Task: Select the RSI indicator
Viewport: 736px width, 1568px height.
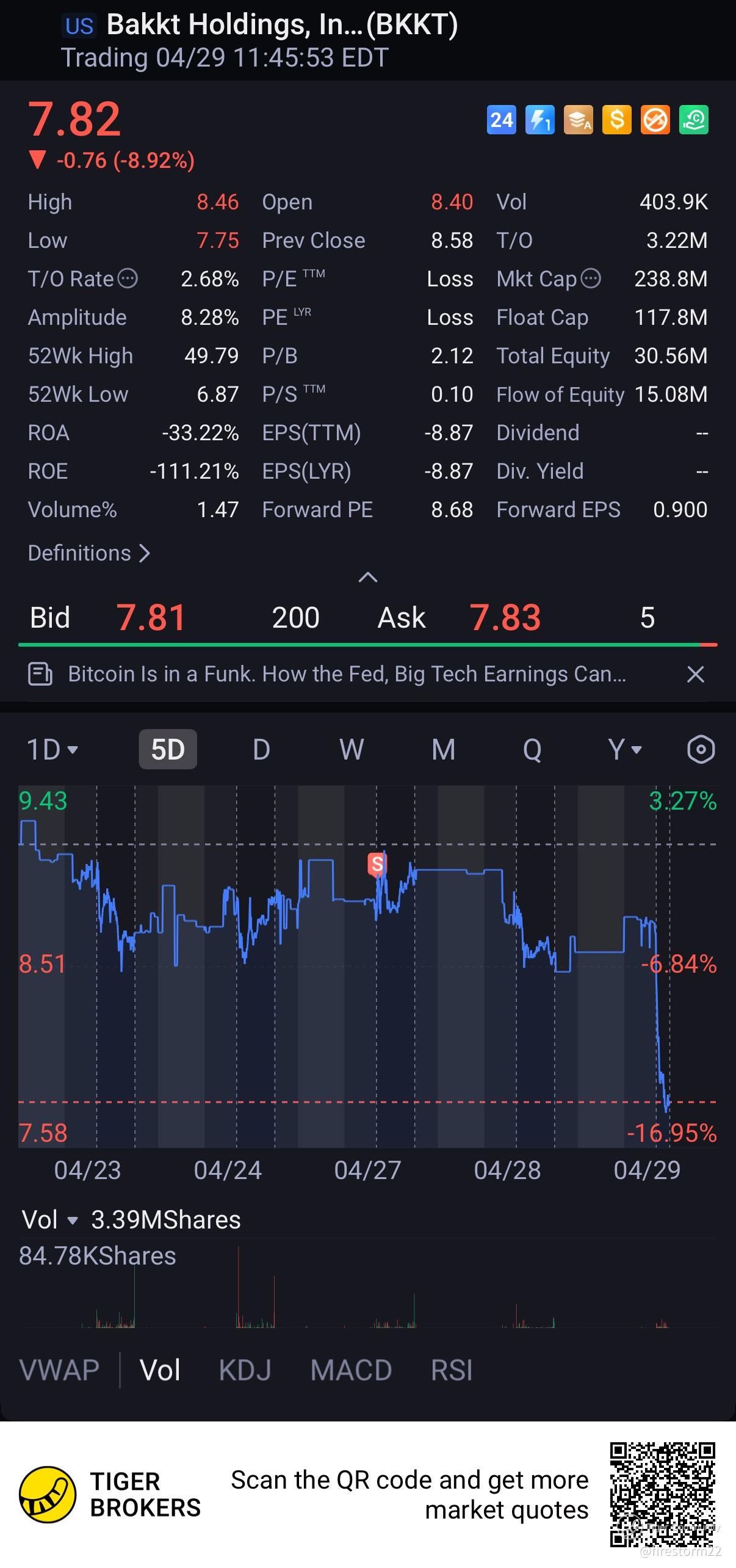Action: (x=452, y=1370)
